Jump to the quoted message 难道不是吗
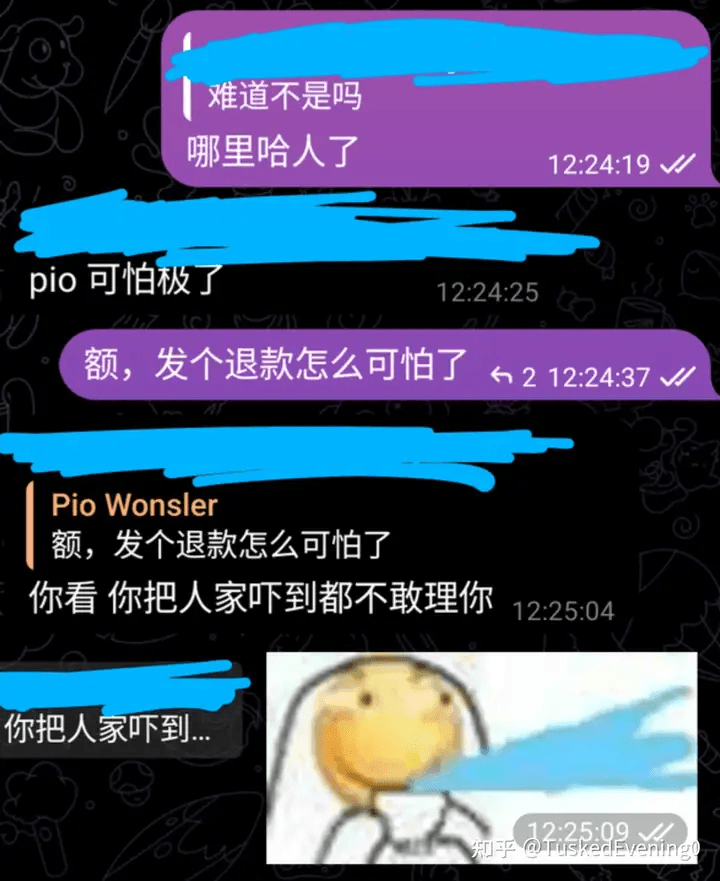 tap(285, 96)
